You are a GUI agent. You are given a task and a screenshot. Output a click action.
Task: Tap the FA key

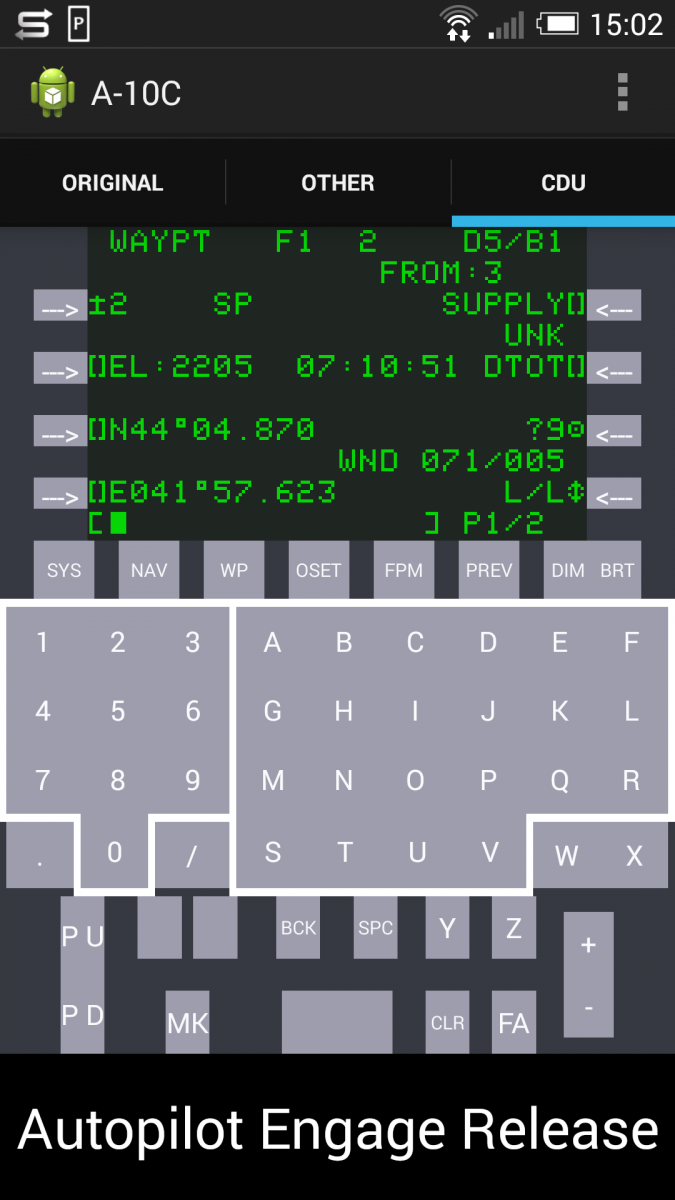(513, 1023)
